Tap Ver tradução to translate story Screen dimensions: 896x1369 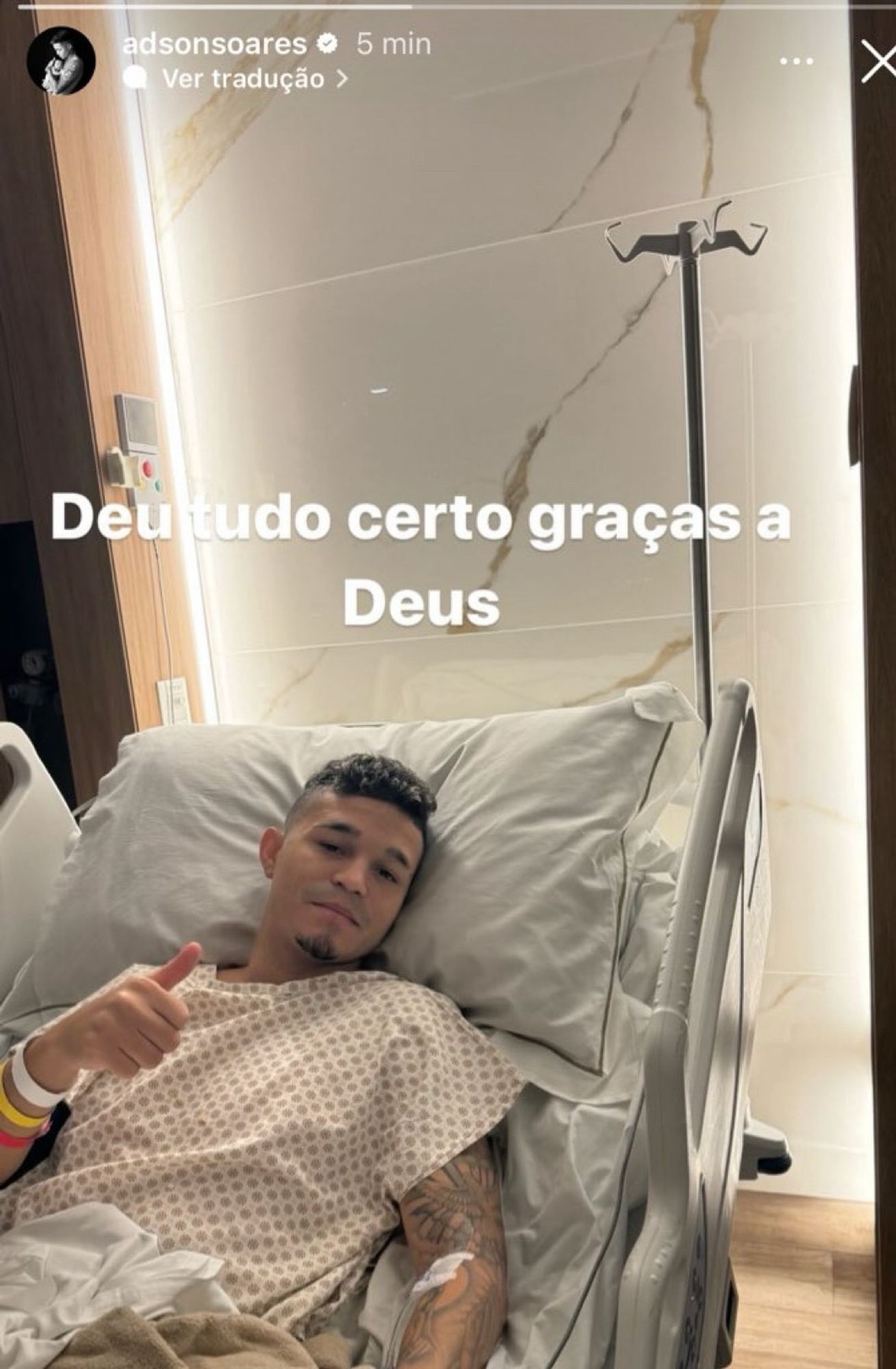coord(244,79)
